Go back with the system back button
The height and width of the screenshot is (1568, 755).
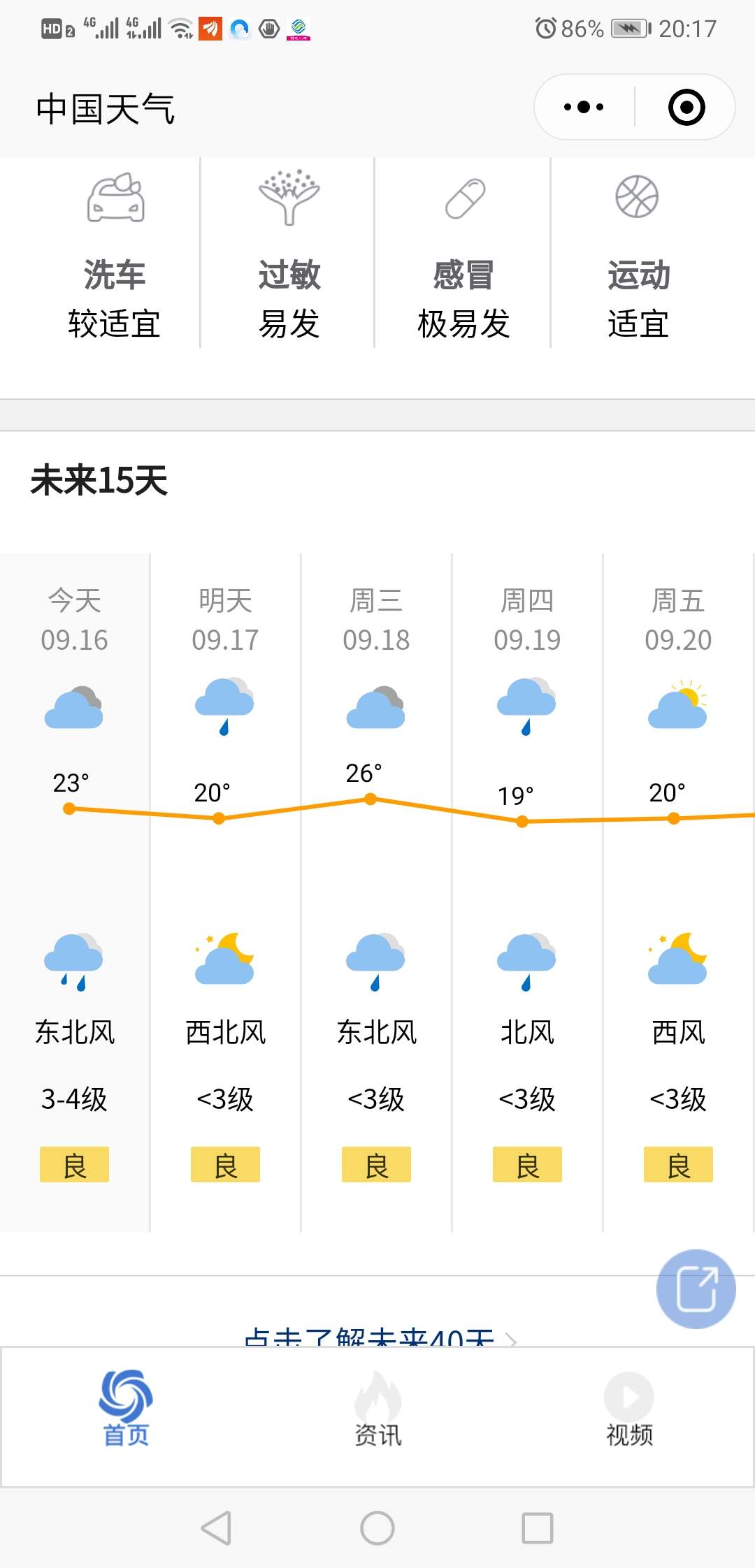coord(217,1527)
